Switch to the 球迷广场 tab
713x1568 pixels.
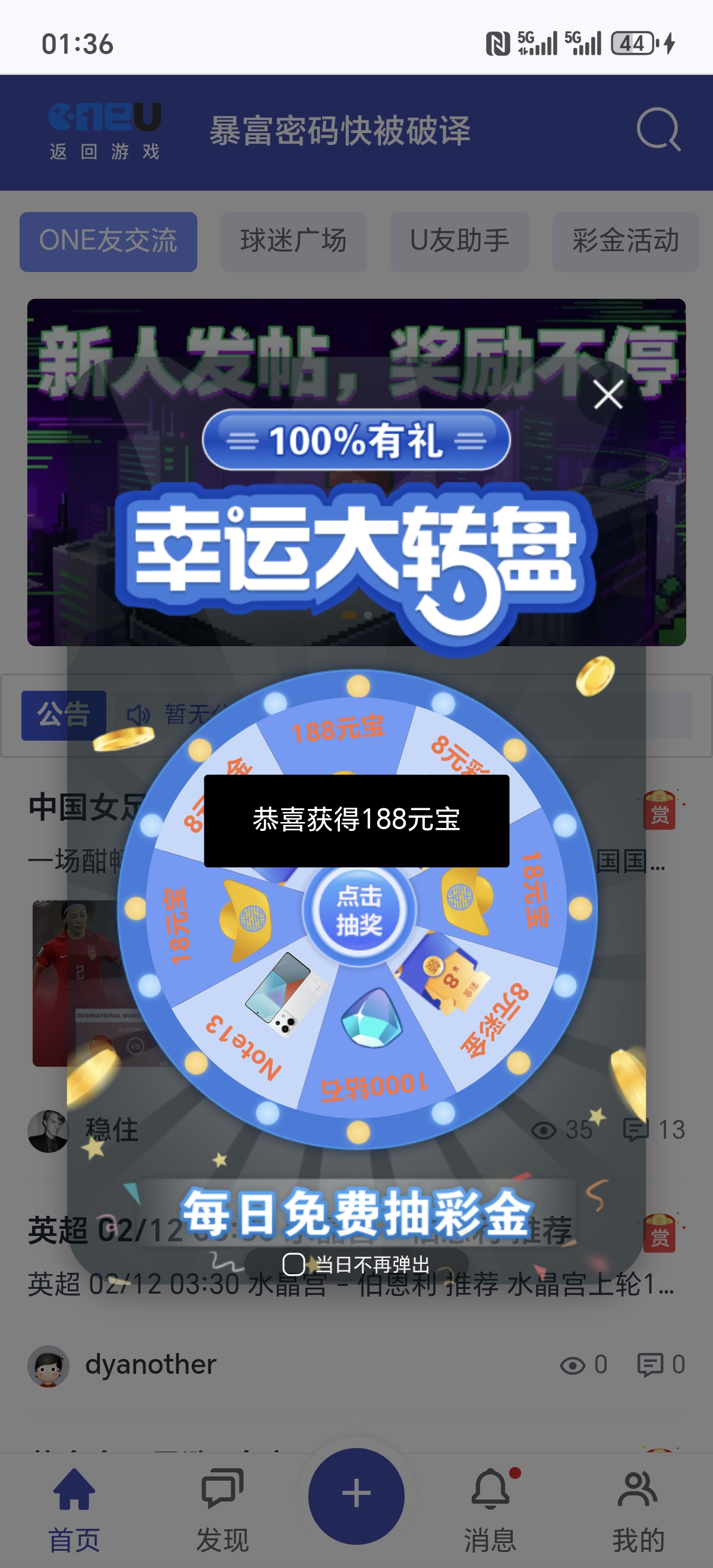(x=293, y=241)
